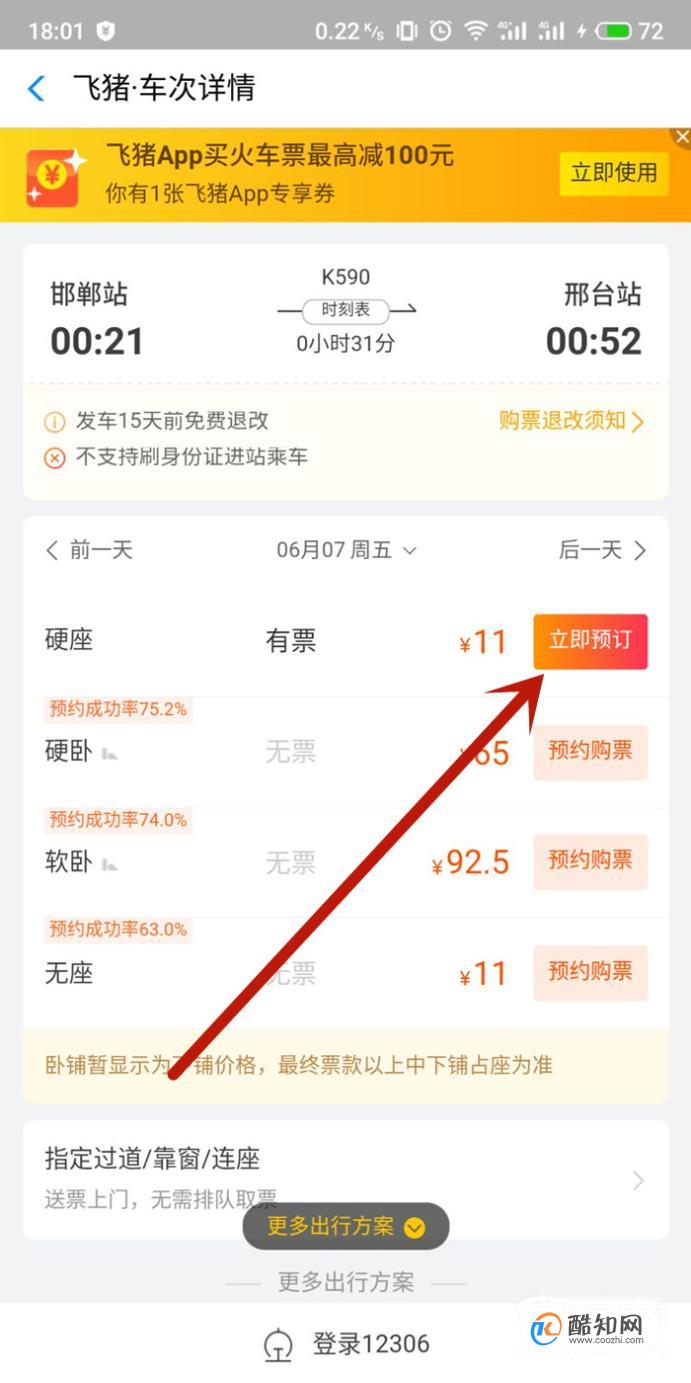The image size is (691, 1383).
Task: Expand the 更多出行方案 pill
Action: [x=346, y=1227]
